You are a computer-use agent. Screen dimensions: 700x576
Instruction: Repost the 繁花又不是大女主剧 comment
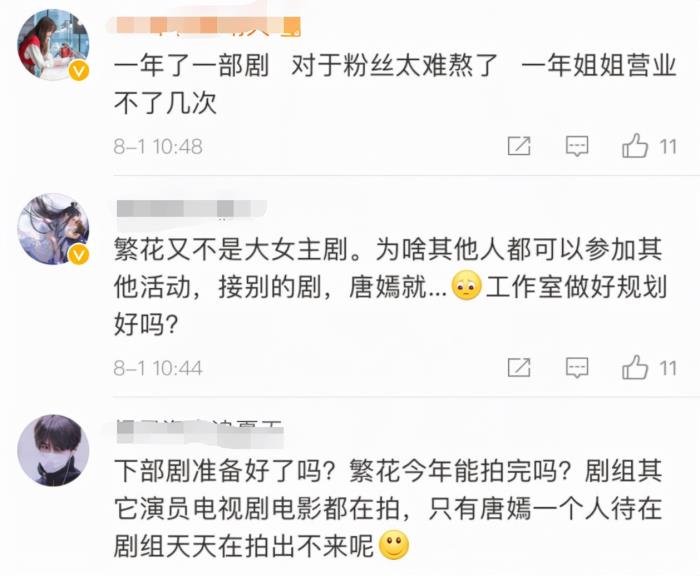tap(518, 368)
